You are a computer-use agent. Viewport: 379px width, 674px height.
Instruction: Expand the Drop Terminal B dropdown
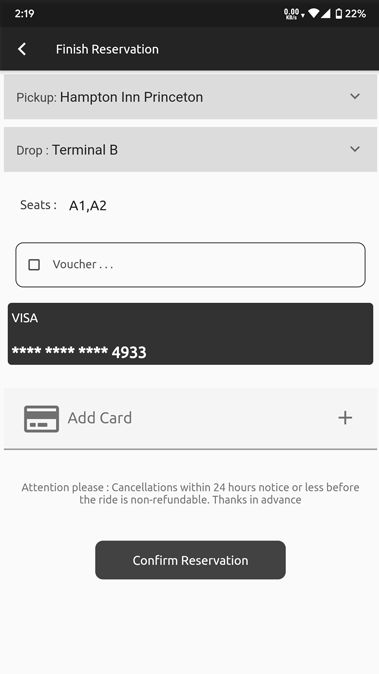190,150
